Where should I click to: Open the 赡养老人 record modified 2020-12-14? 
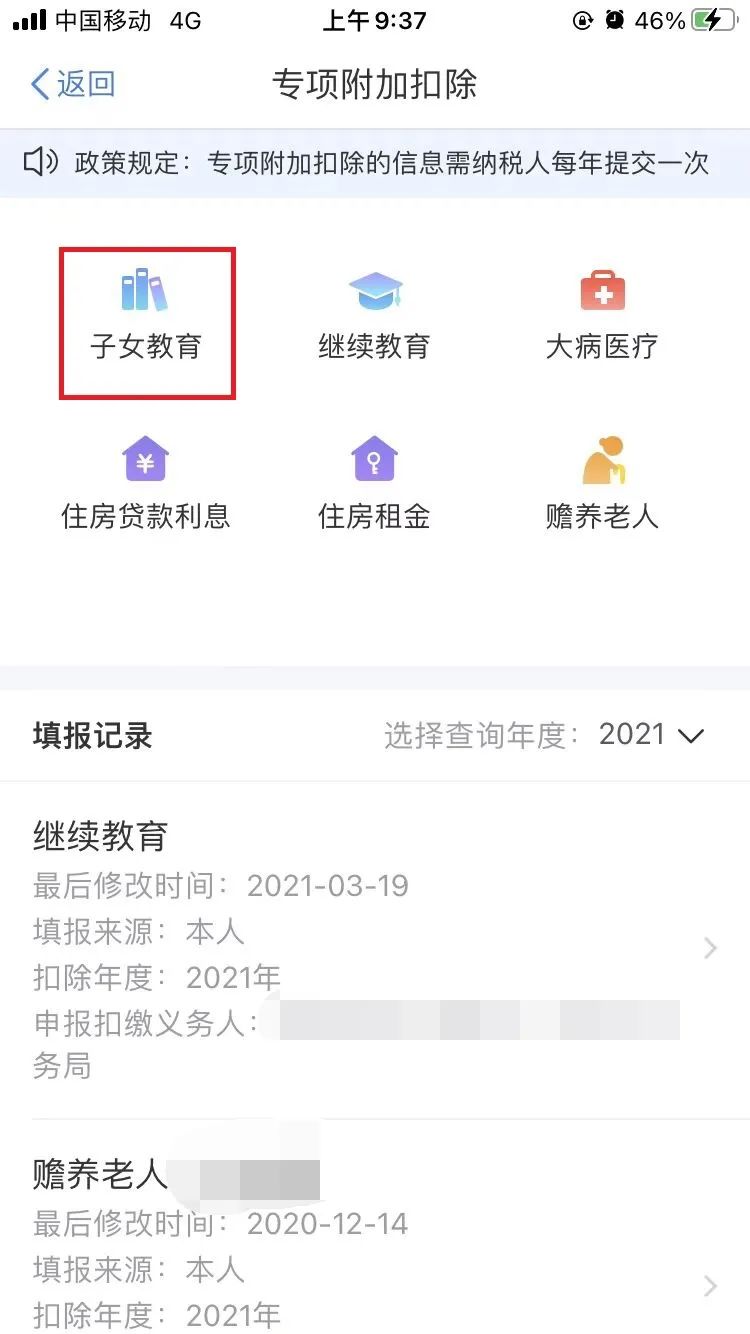(x=375, y=1228)
